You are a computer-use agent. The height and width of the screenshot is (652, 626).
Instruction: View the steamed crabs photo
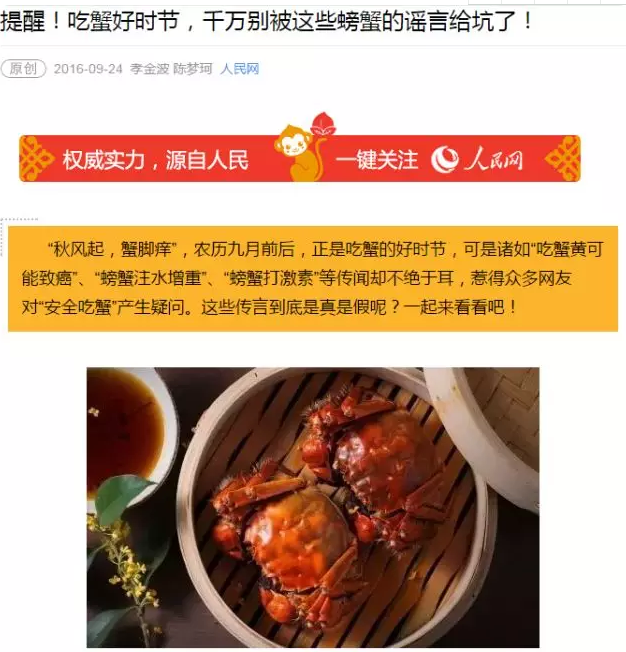click(312, 506)
